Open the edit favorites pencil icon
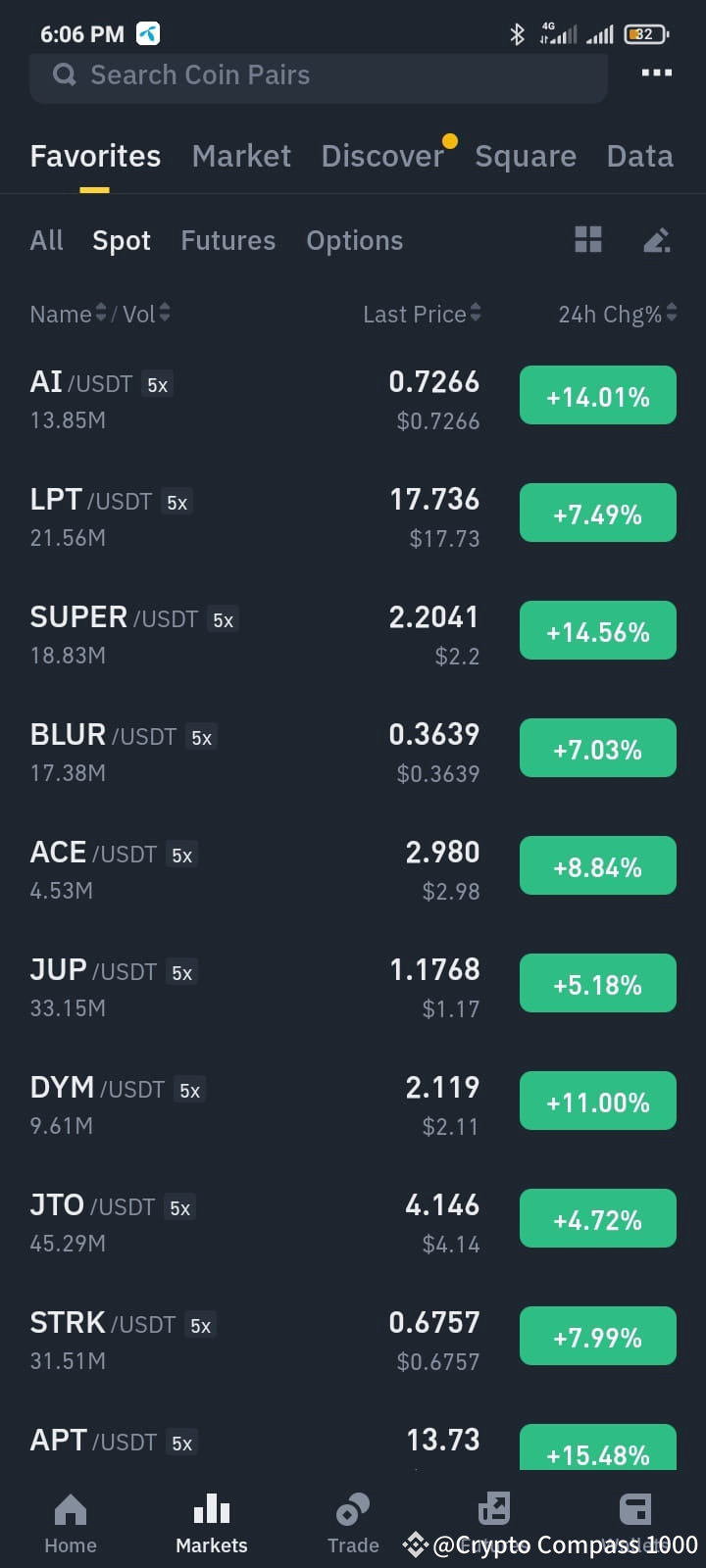Image resolution: width=706 pixels, height=1568 pixels. pyautogui.click(x=656, y=240)
